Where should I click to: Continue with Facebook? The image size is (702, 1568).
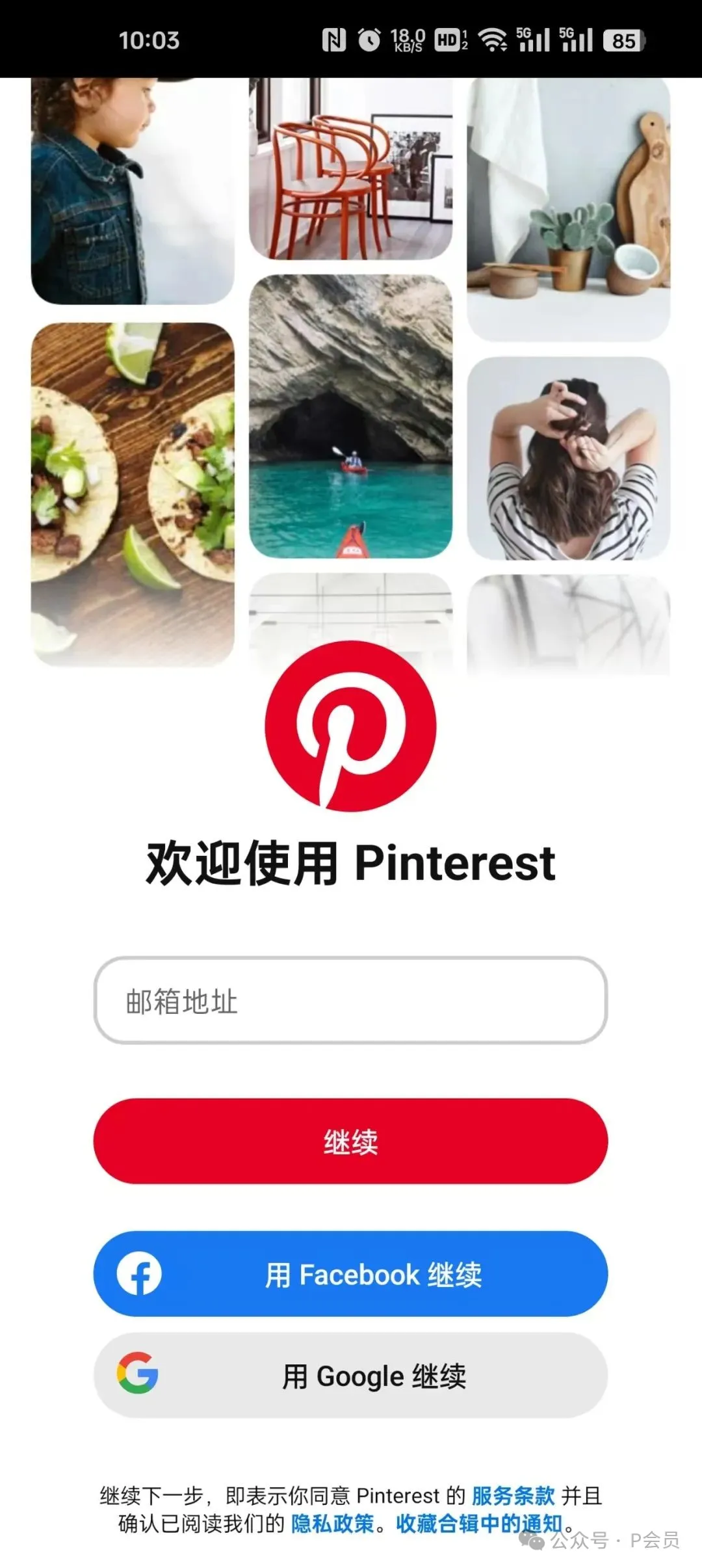[350, 1274]
